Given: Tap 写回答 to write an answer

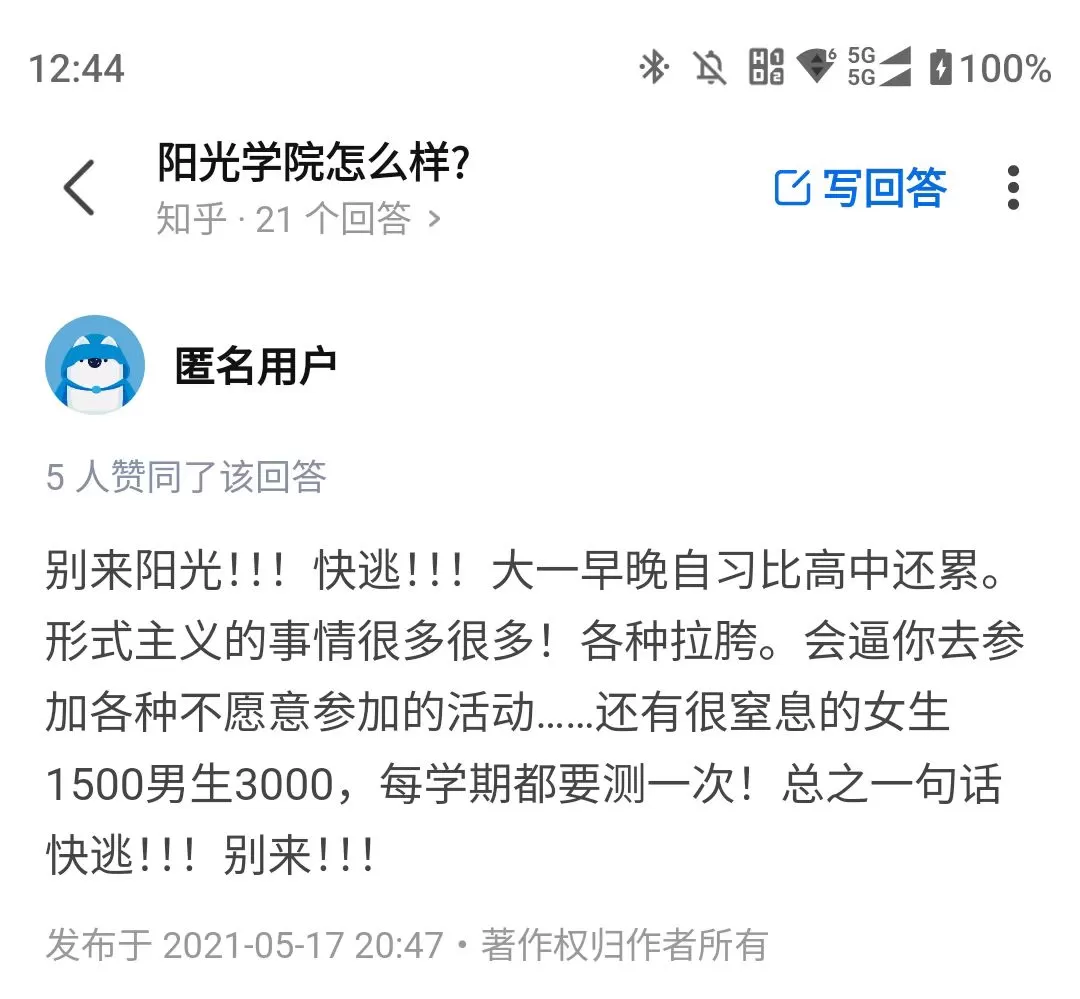Looking at the screenshot, I should [861, 187].
